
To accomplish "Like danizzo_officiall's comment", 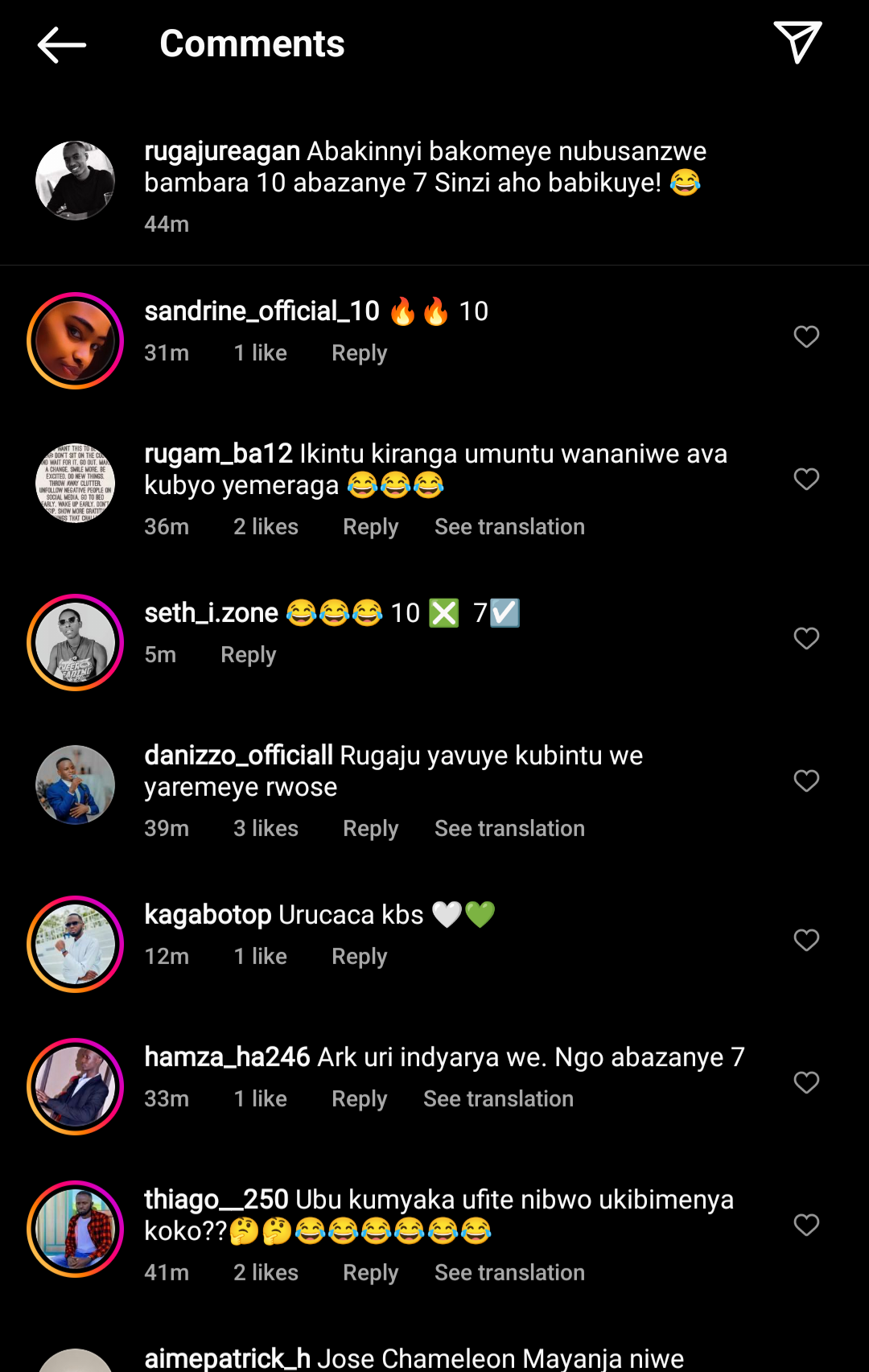I will pyautogui.click(x=806, y=781).
